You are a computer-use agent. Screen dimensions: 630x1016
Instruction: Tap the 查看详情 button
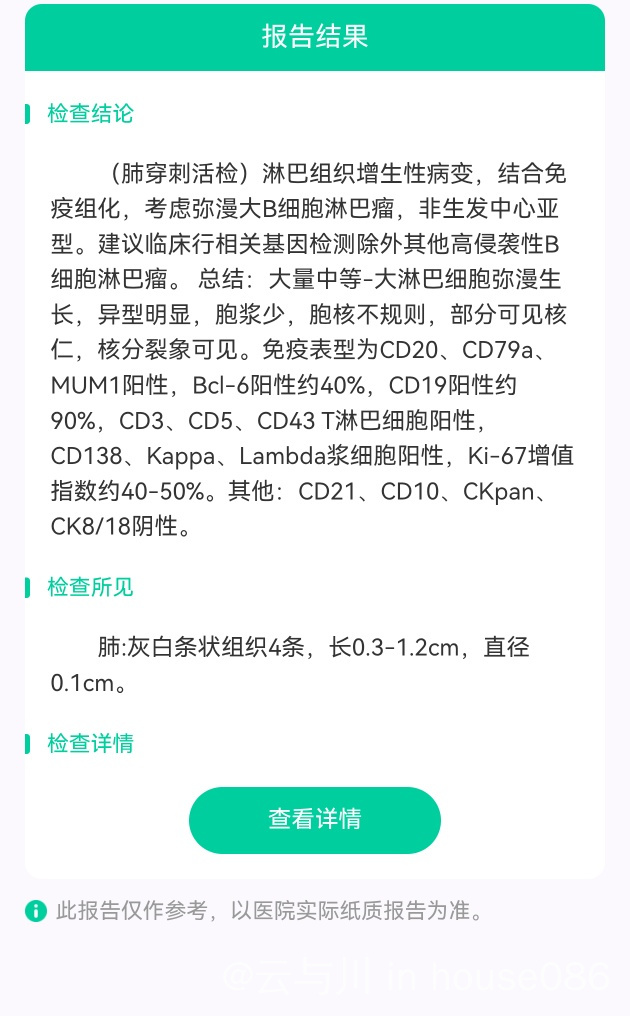pos(314,819)
